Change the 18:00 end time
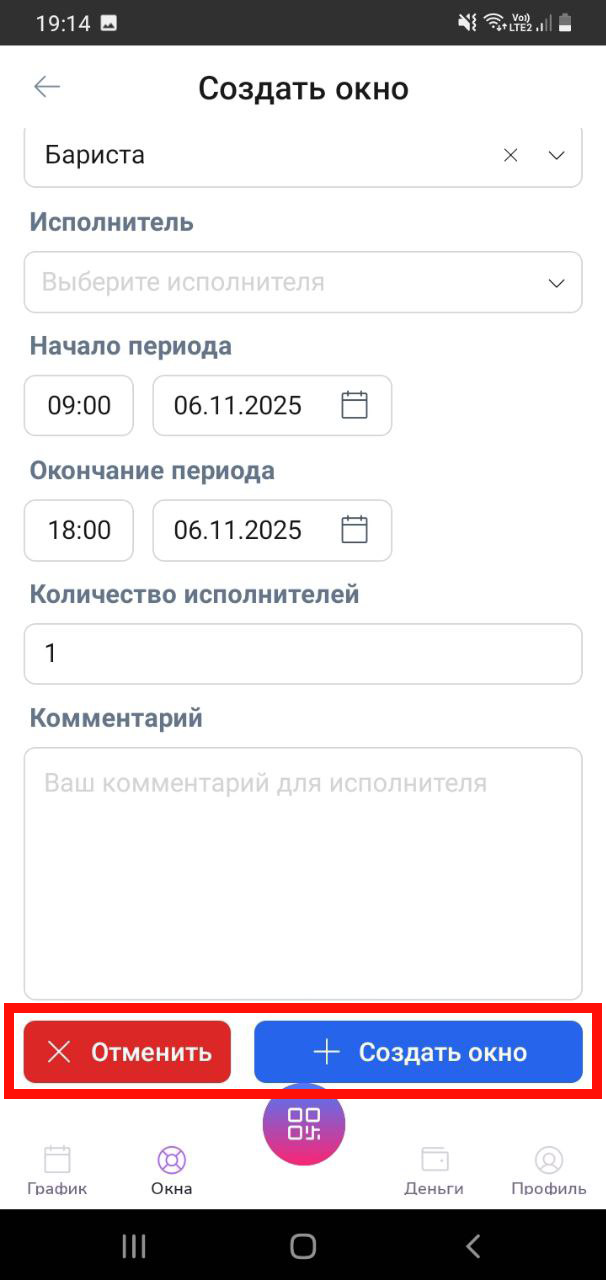The width and height of the screenshot is (606, 1280). click(79, 529)
